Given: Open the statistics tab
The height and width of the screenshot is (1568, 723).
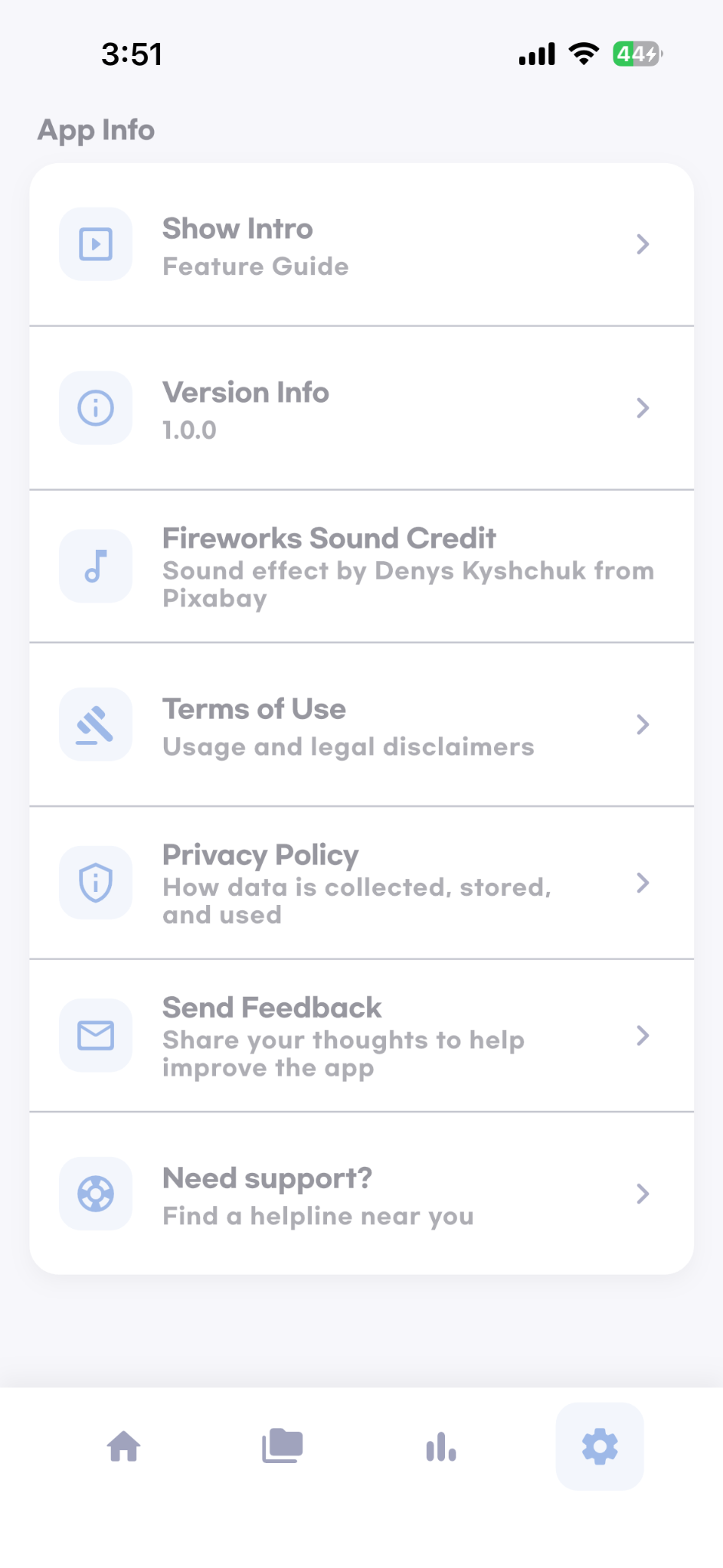Looking at the screenshot, I should coord(441,1446).
